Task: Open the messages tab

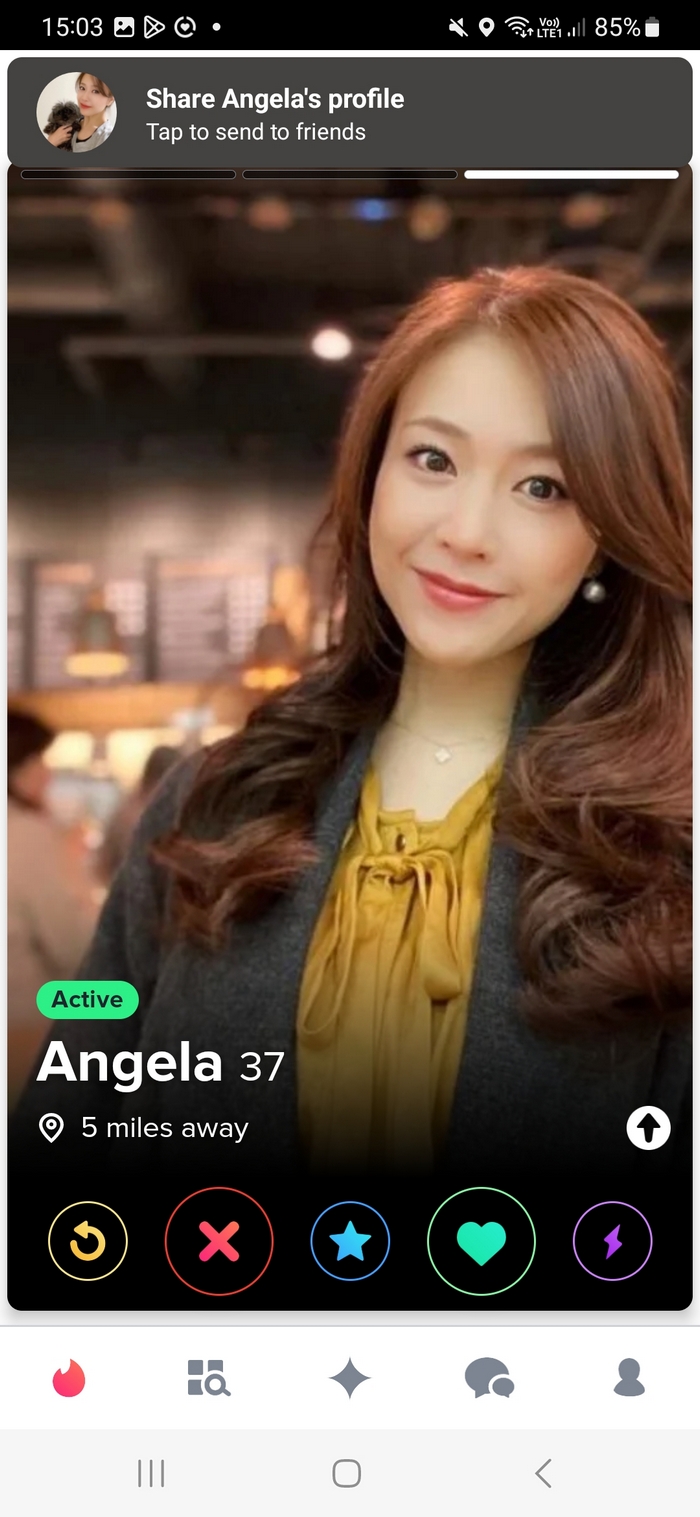Action: point(489,1379)
